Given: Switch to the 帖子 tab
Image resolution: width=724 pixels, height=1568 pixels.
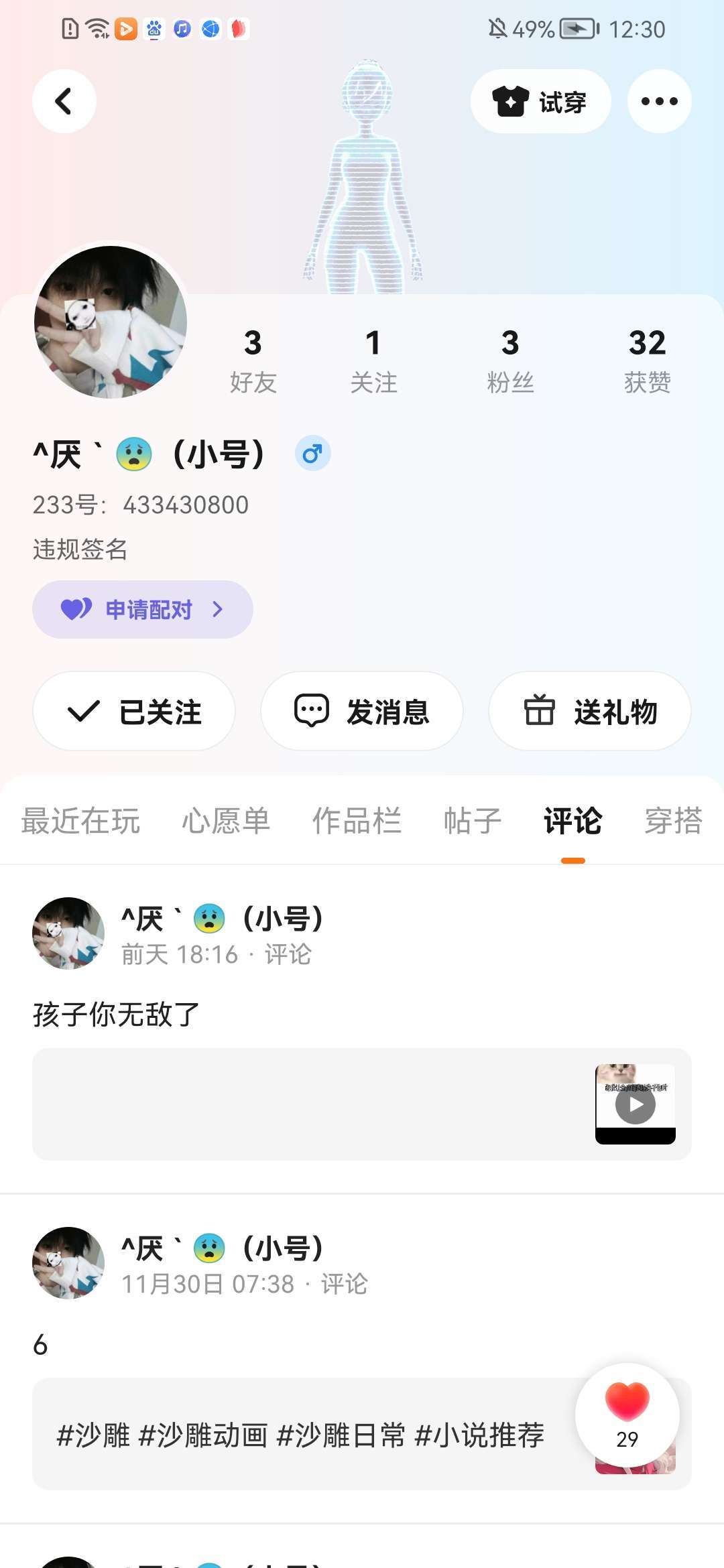Looking at the screenshot, I should click(x=473, y=821).
